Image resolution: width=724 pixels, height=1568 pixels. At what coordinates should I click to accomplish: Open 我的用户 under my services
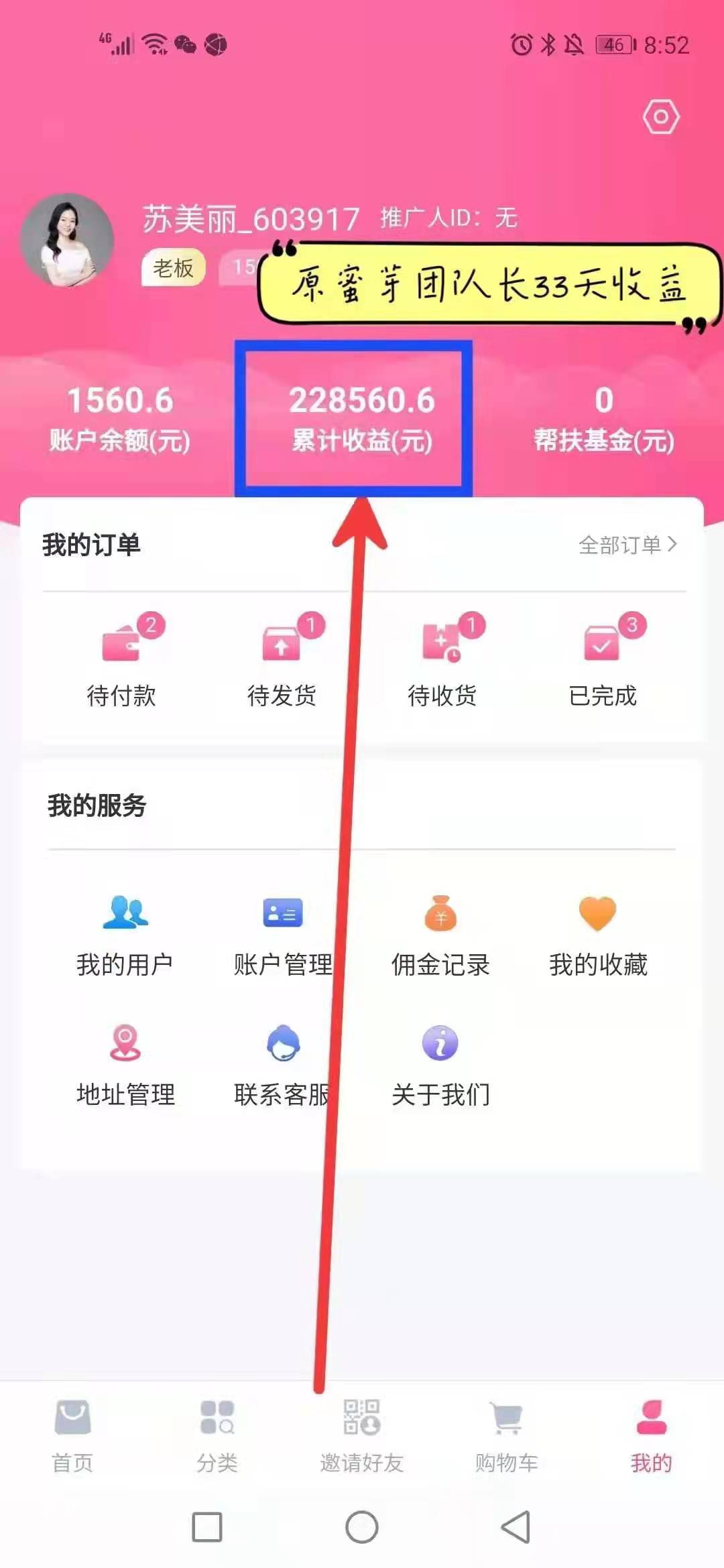coord(125,935)
